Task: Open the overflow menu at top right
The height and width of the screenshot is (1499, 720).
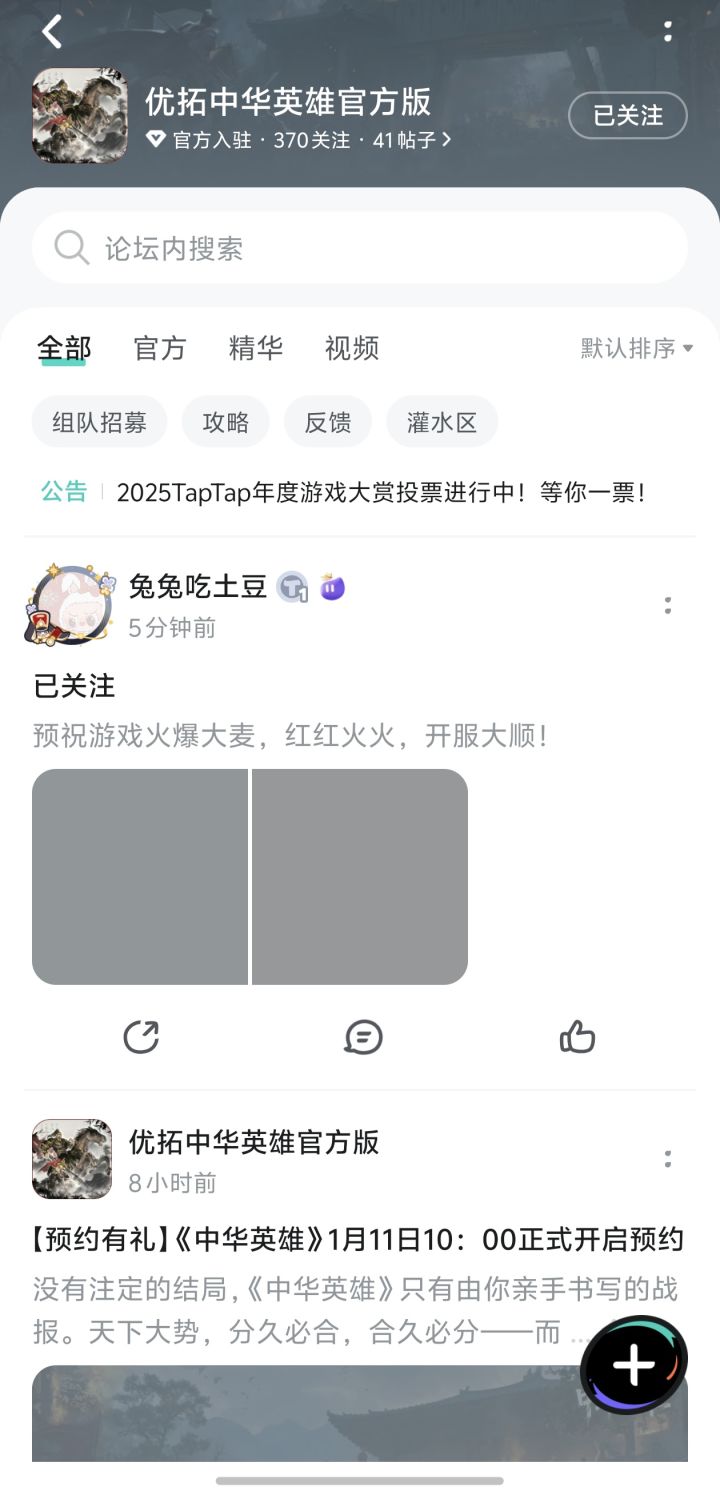Action: point(668,31)
